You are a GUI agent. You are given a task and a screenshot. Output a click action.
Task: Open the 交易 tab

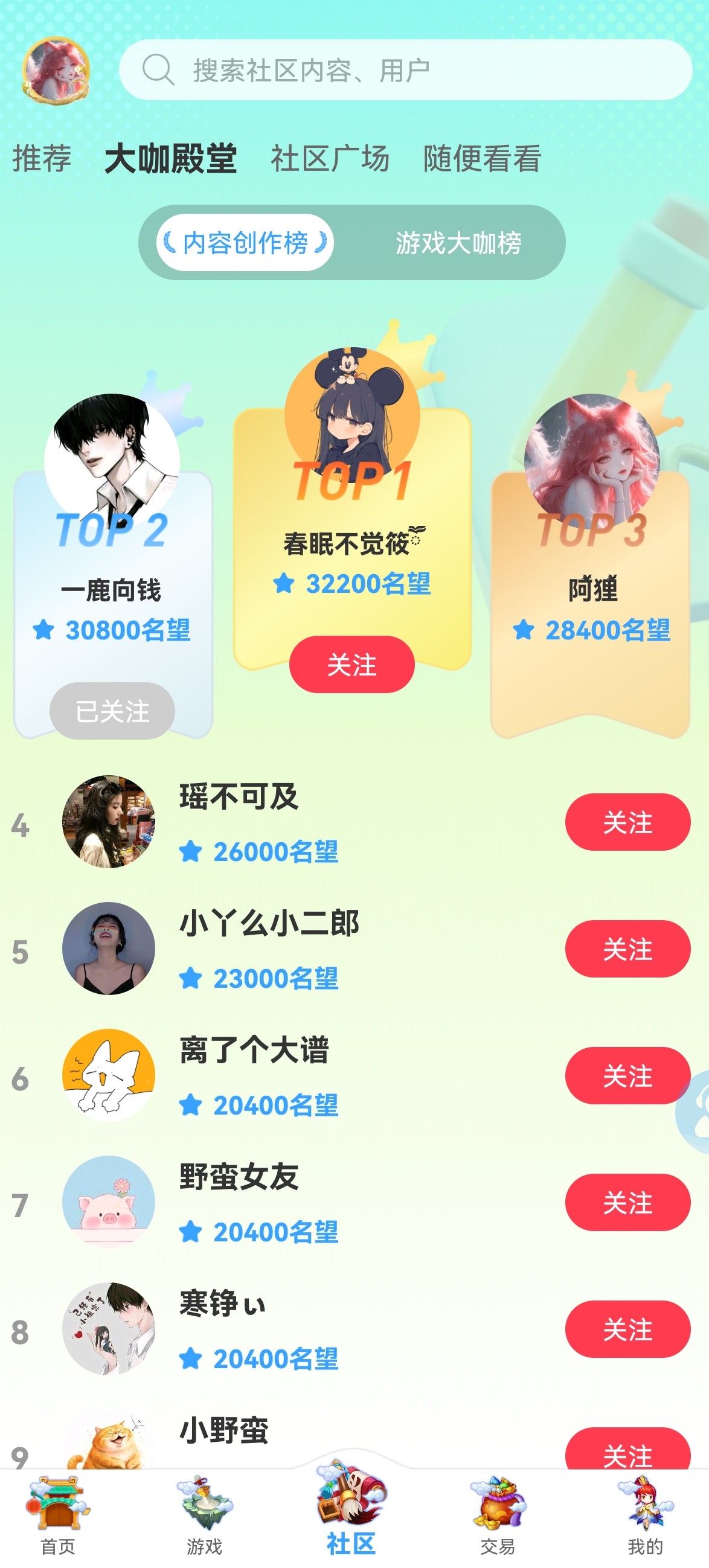497,1515
